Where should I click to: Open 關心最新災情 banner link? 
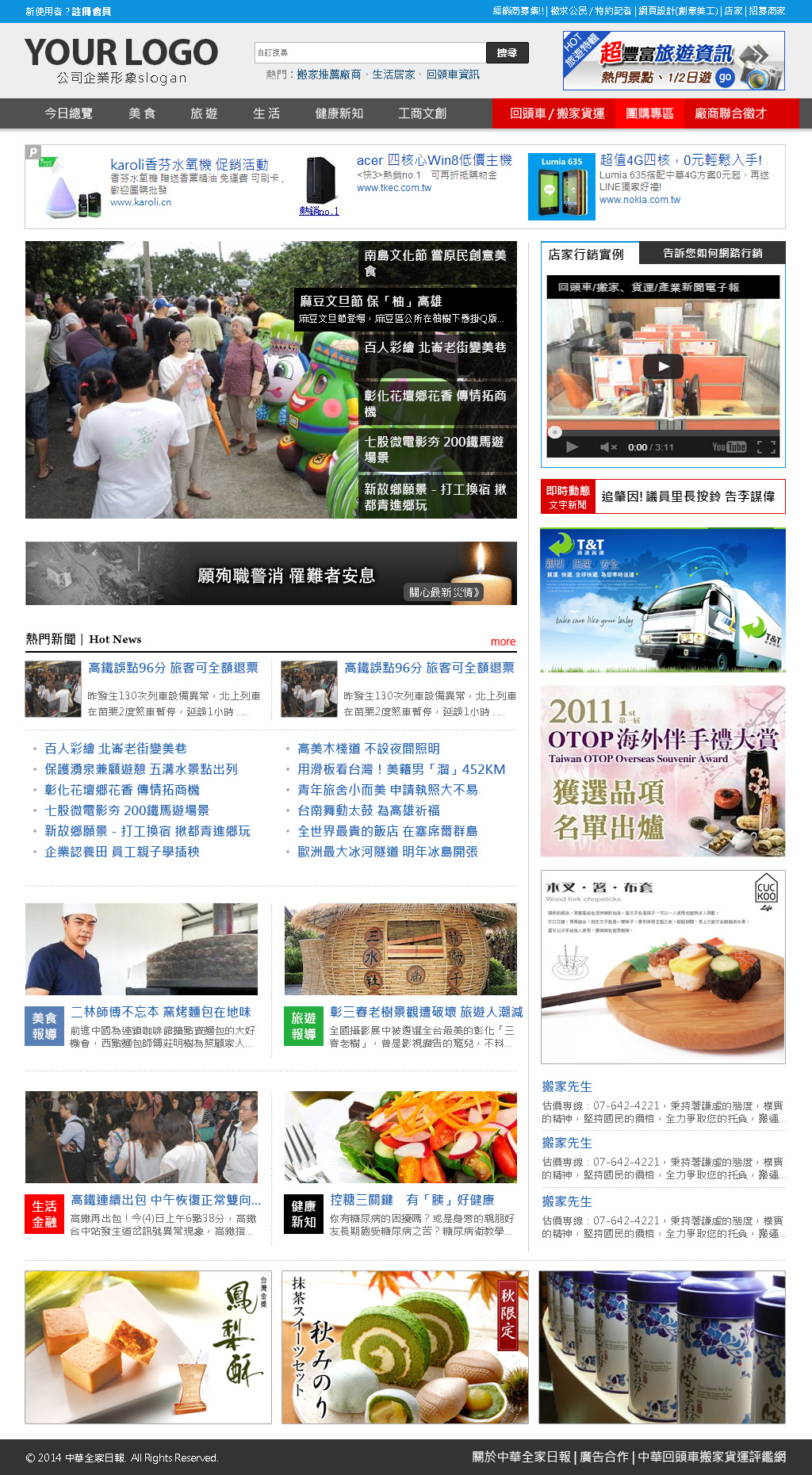[445, 592]
